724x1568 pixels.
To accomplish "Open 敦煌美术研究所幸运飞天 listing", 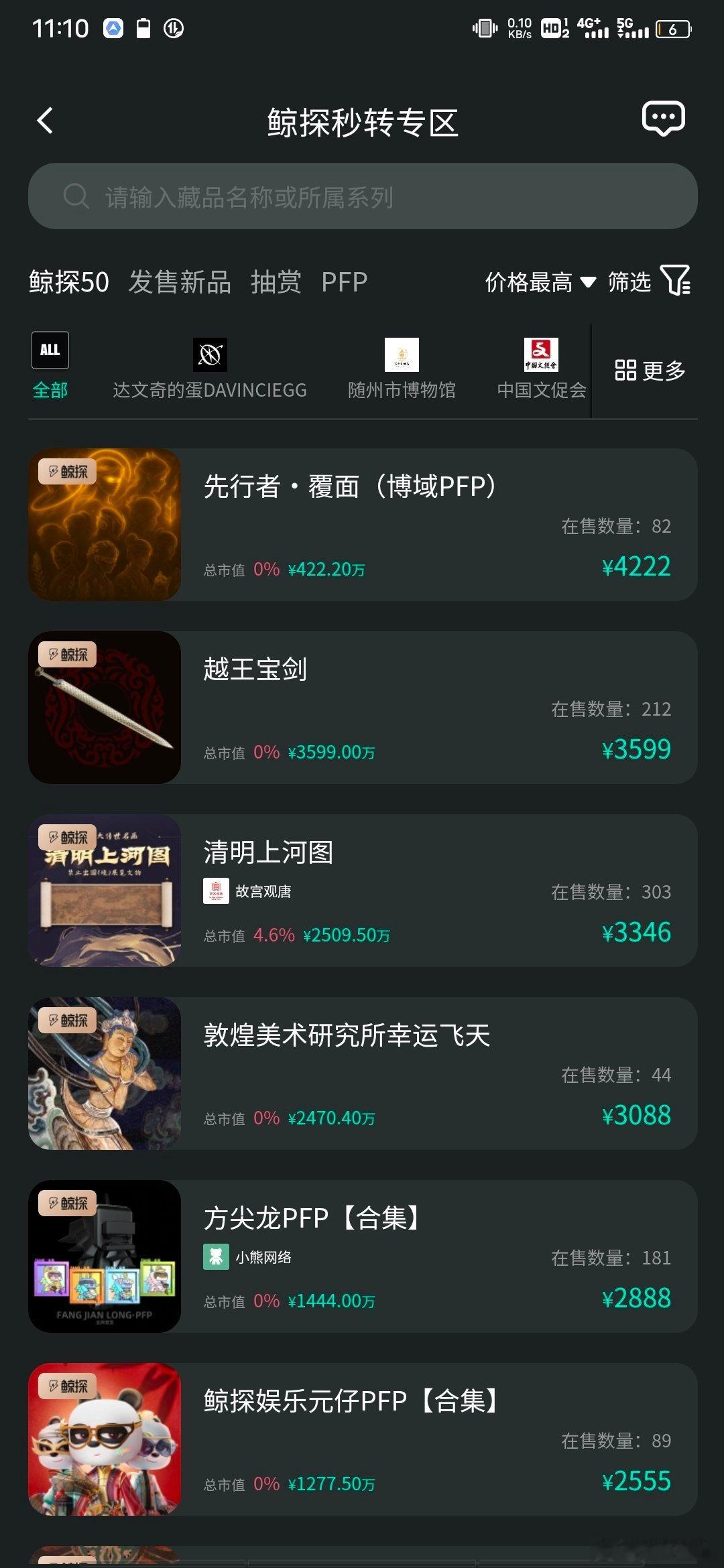I will tap(362, 1072).
